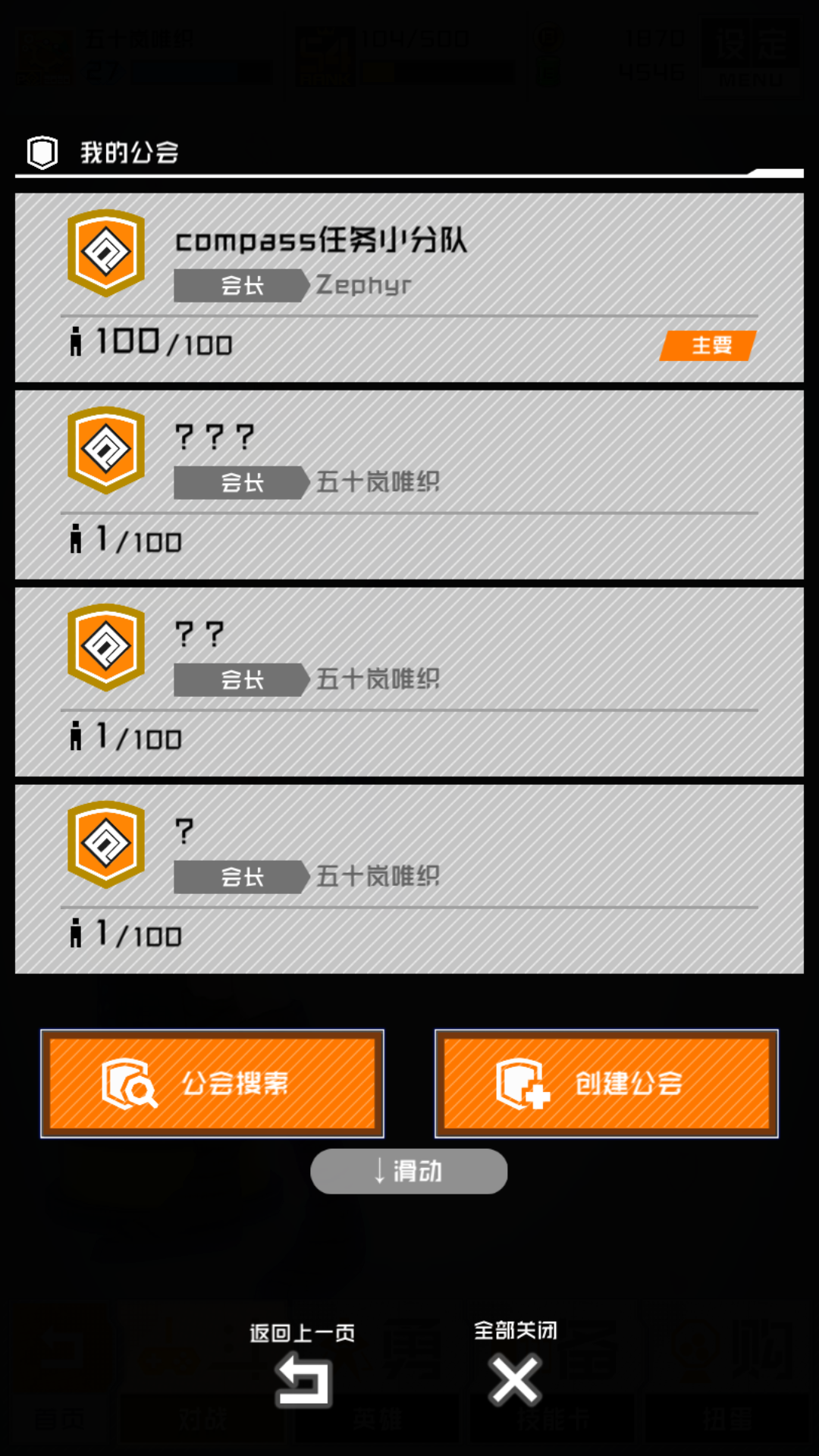The image size is (819, 1456).
Task: Select the ??? guild led by 五十岚唯织
Action: click(409, 485)
